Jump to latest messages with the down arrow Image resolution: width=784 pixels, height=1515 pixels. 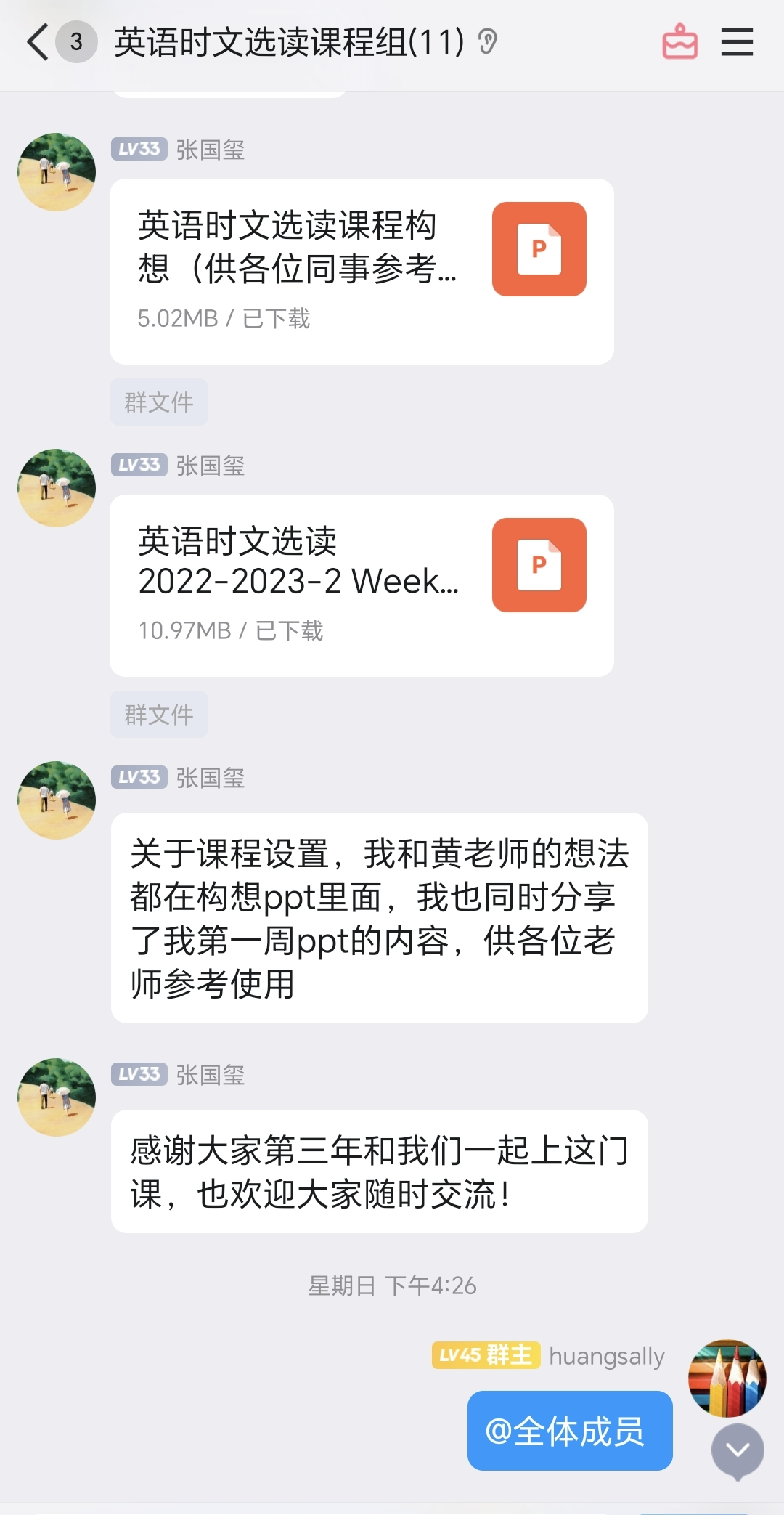tap(738, 1450)
